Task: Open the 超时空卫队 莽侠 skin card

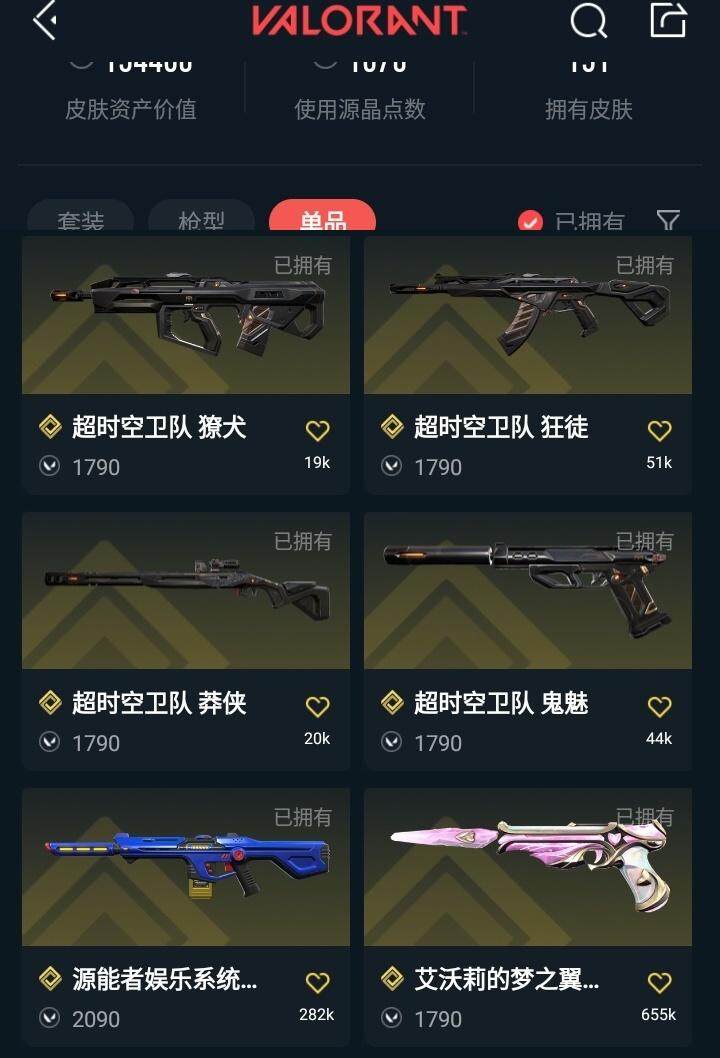Action: pos(186,592)
